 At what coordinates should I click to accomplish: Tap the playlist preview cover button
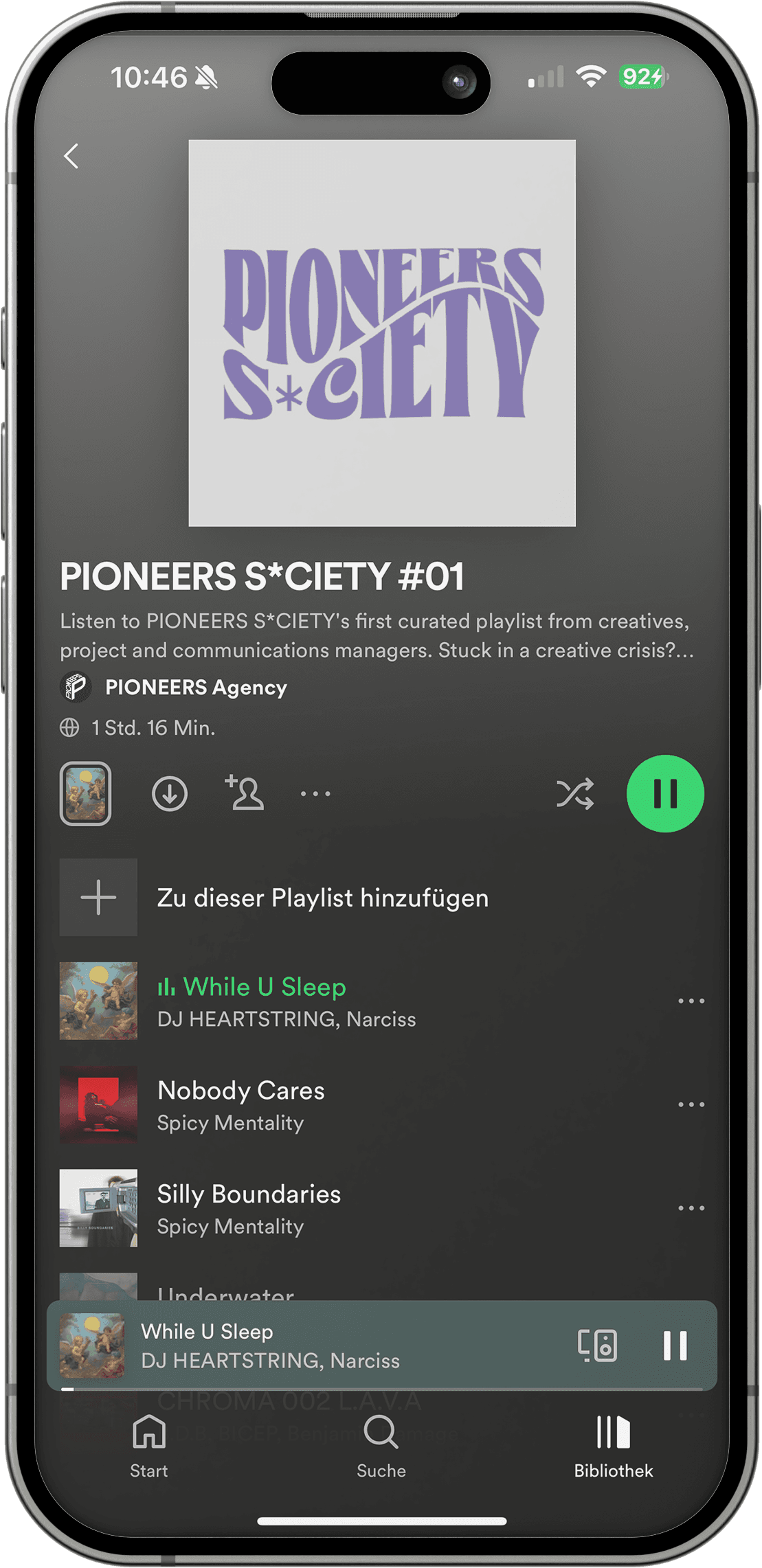(85, 794)
